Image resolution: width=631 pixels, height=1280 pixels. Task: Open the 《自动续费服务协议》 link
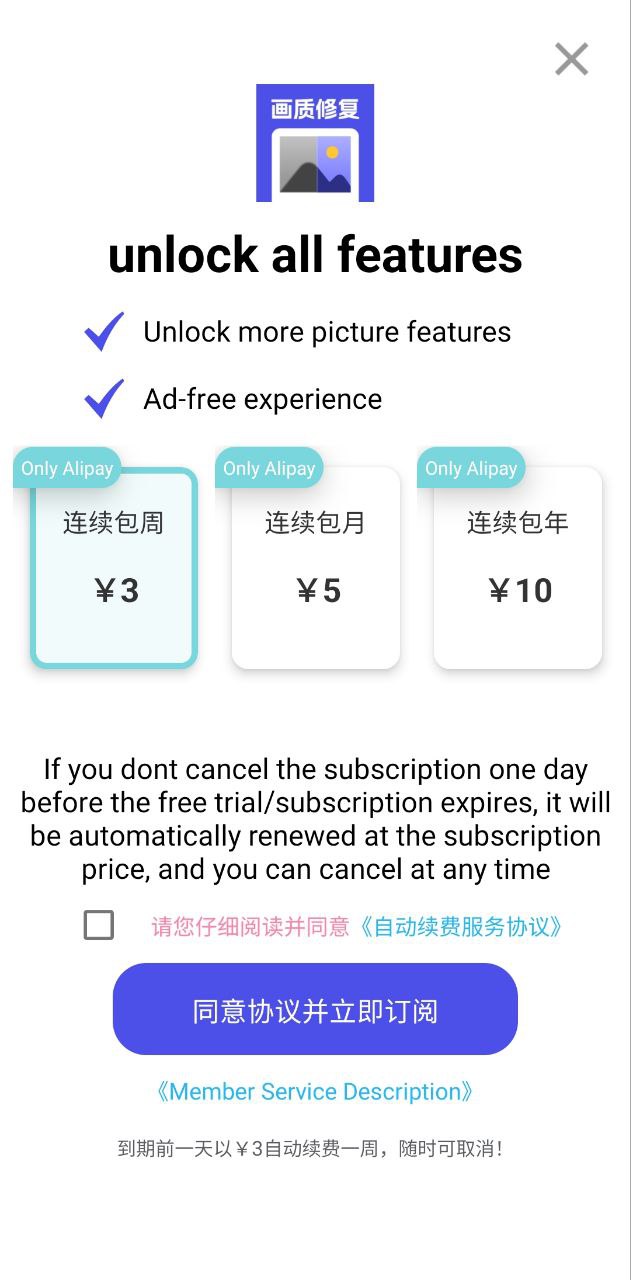(460, 926)
